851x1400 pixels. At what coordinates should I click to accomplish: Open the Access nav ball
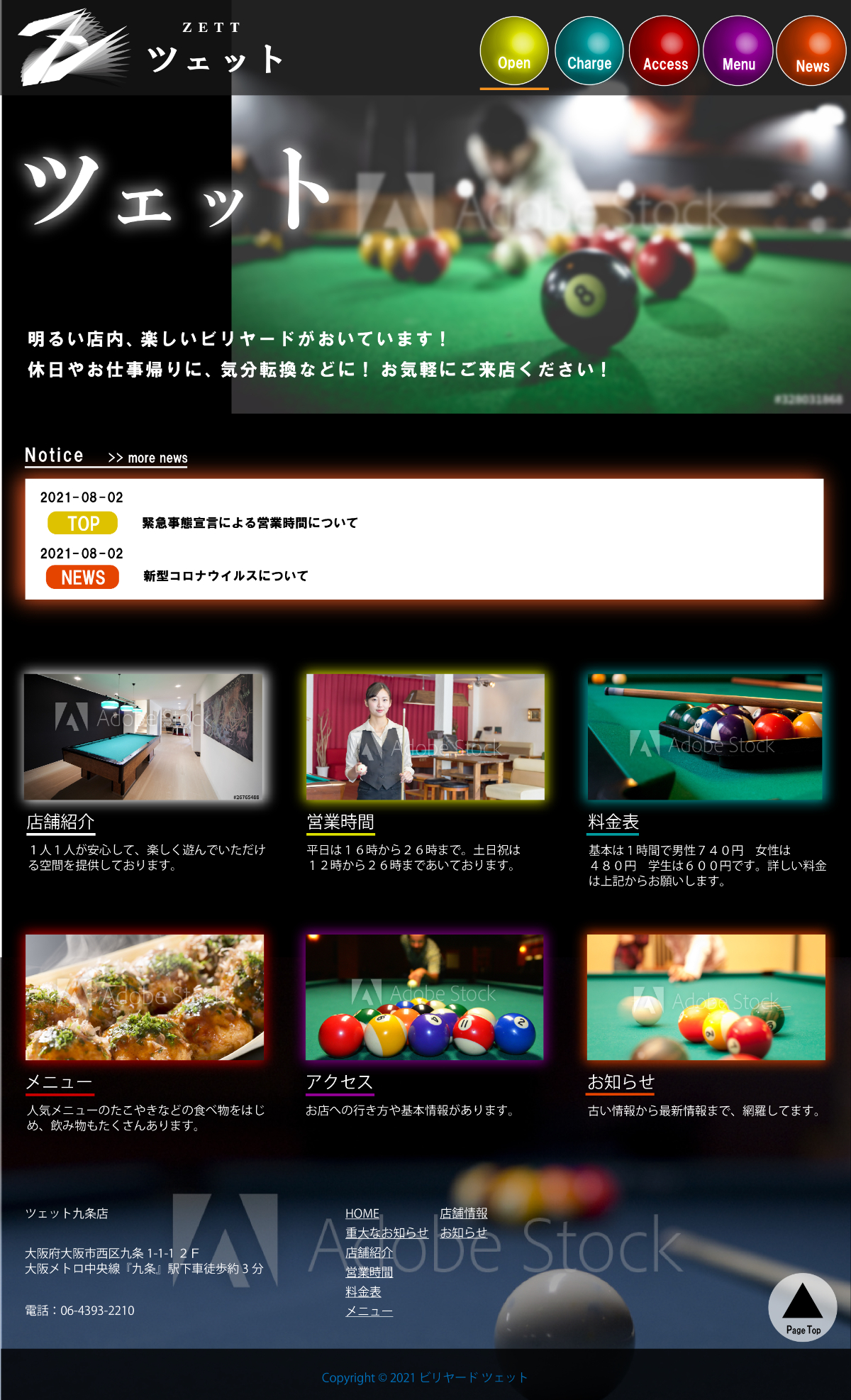664,51
